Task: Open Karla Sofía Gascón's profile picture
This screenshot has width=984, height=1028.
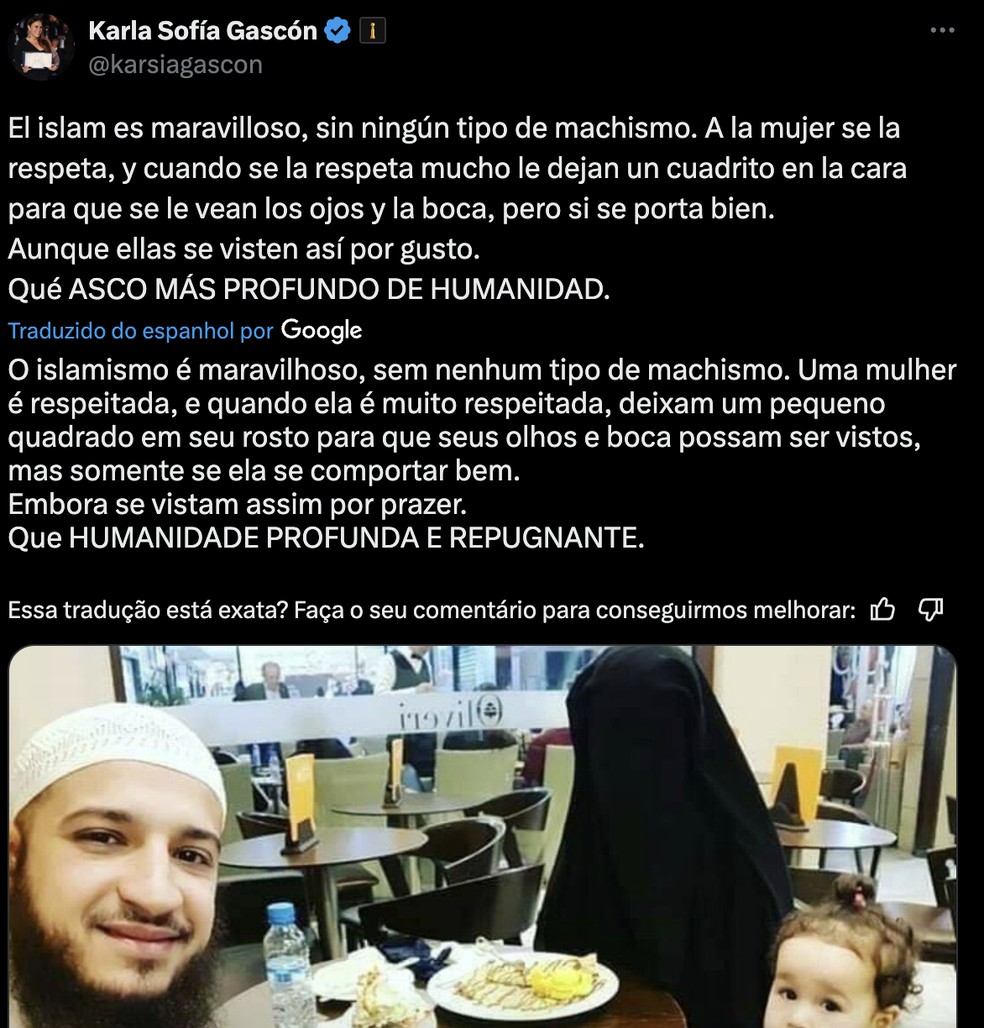Action: [x=42, y=47]
